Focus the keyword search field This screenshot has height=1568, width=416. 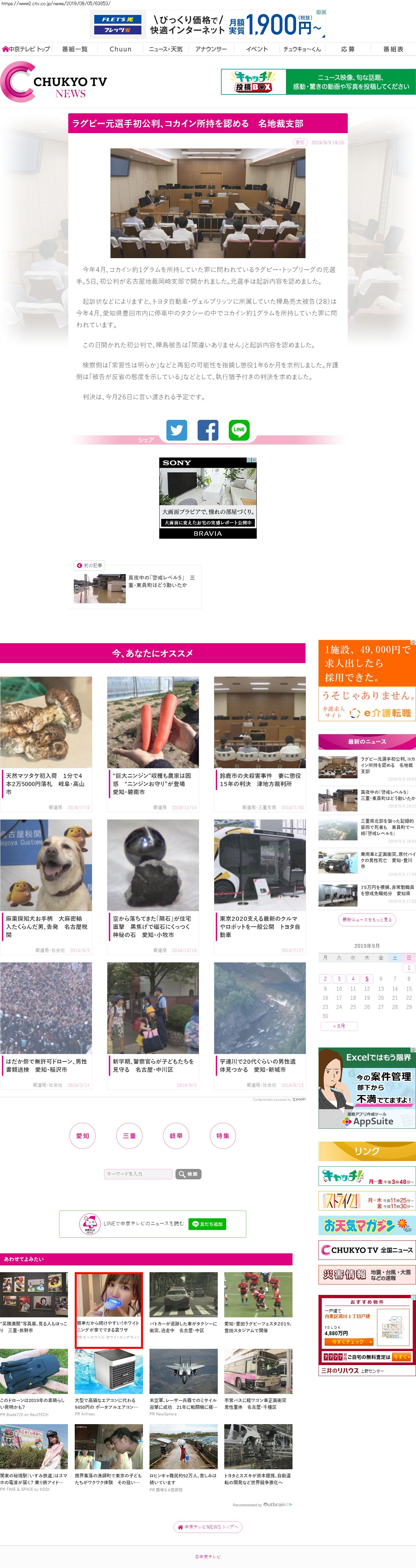tap(138, 1174)
